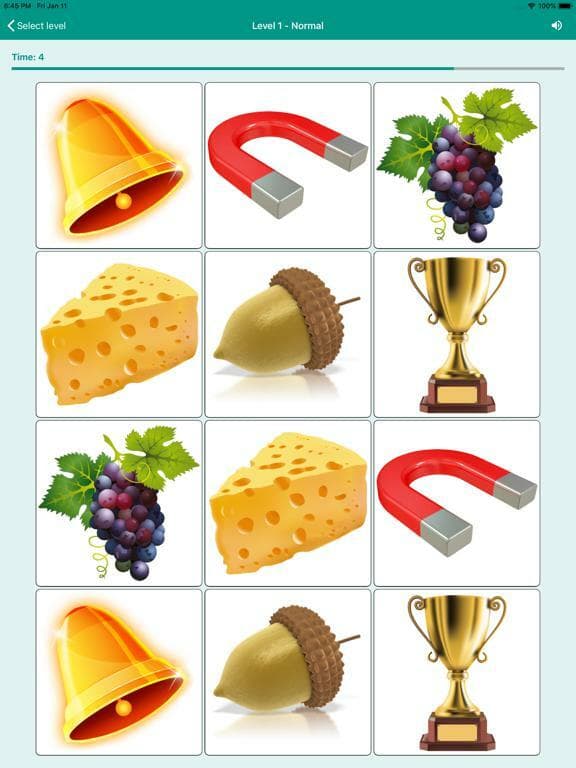Tap the acorn card in the bottom row

[x=288, y=672]
